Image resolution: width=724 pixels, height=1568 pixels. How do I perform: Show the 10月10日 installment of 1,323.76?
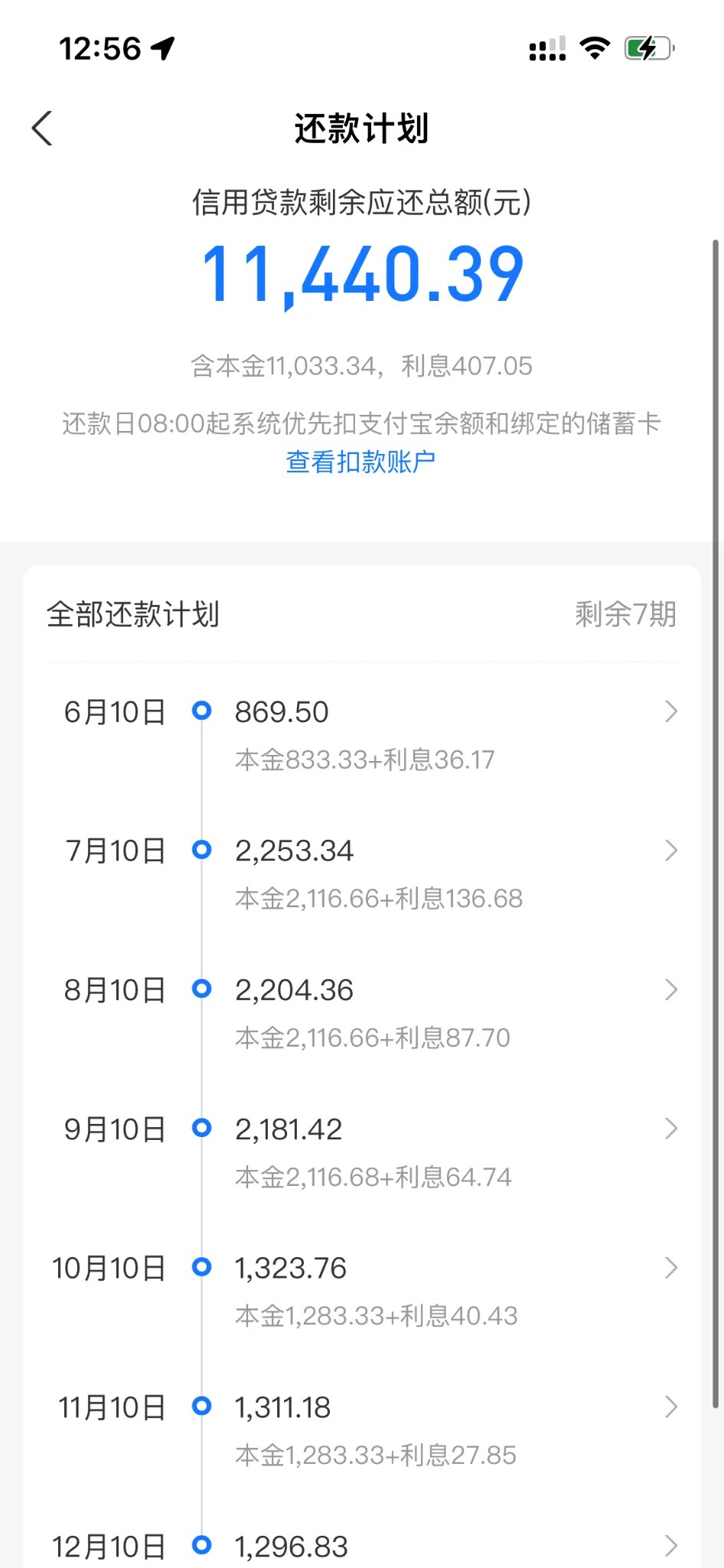(361, 1290)
